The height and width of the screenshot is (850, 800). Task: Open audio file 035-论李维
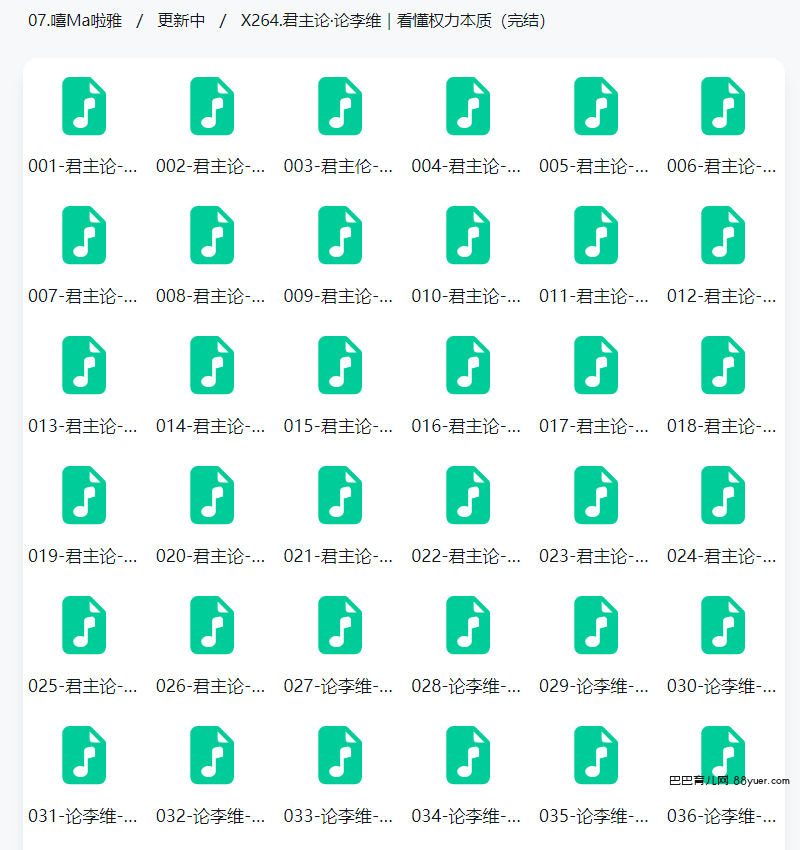click(x=595, y=756)
